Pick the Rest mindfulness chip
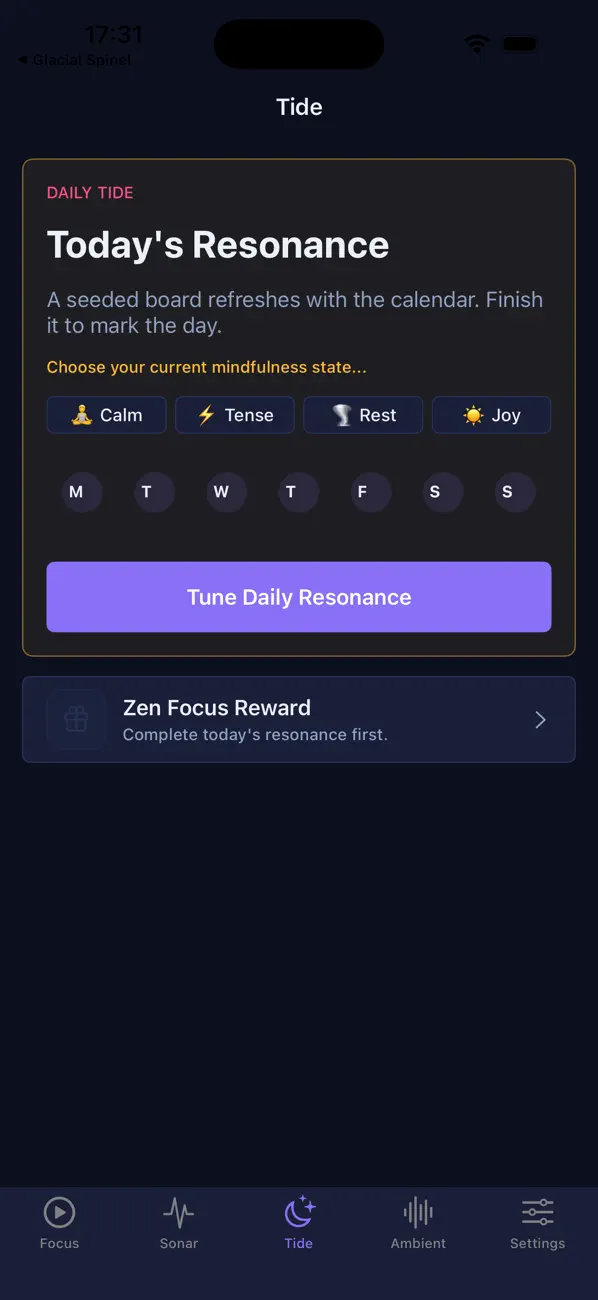Viewport: 598px width, 1300px height. pos(363,415)
